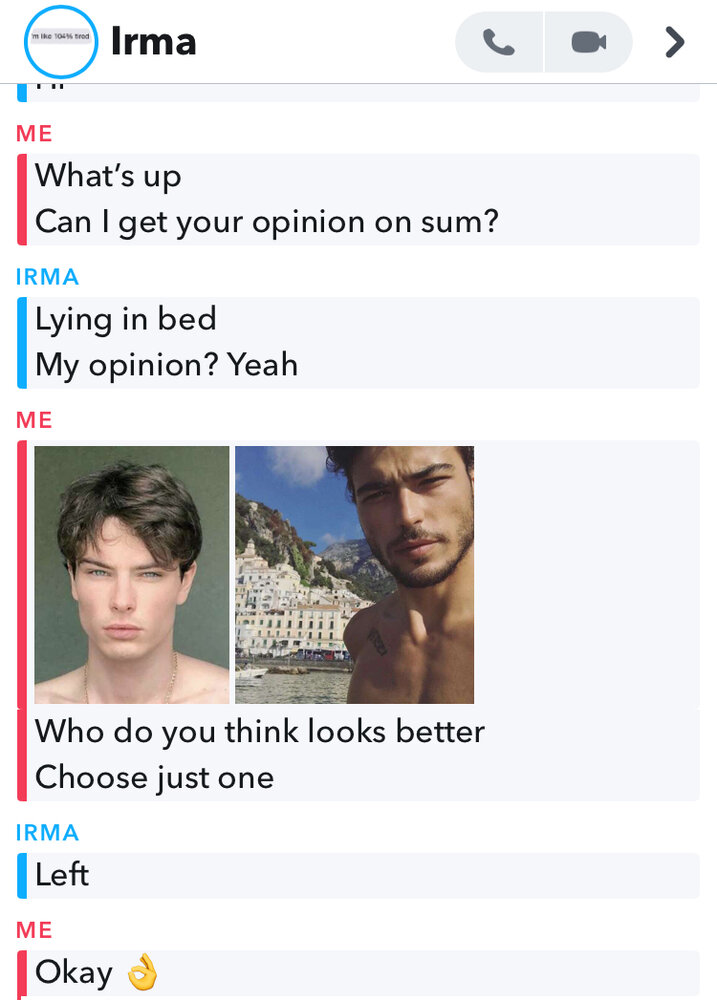Start a voice call with Irma

click(x=498, y=42)
